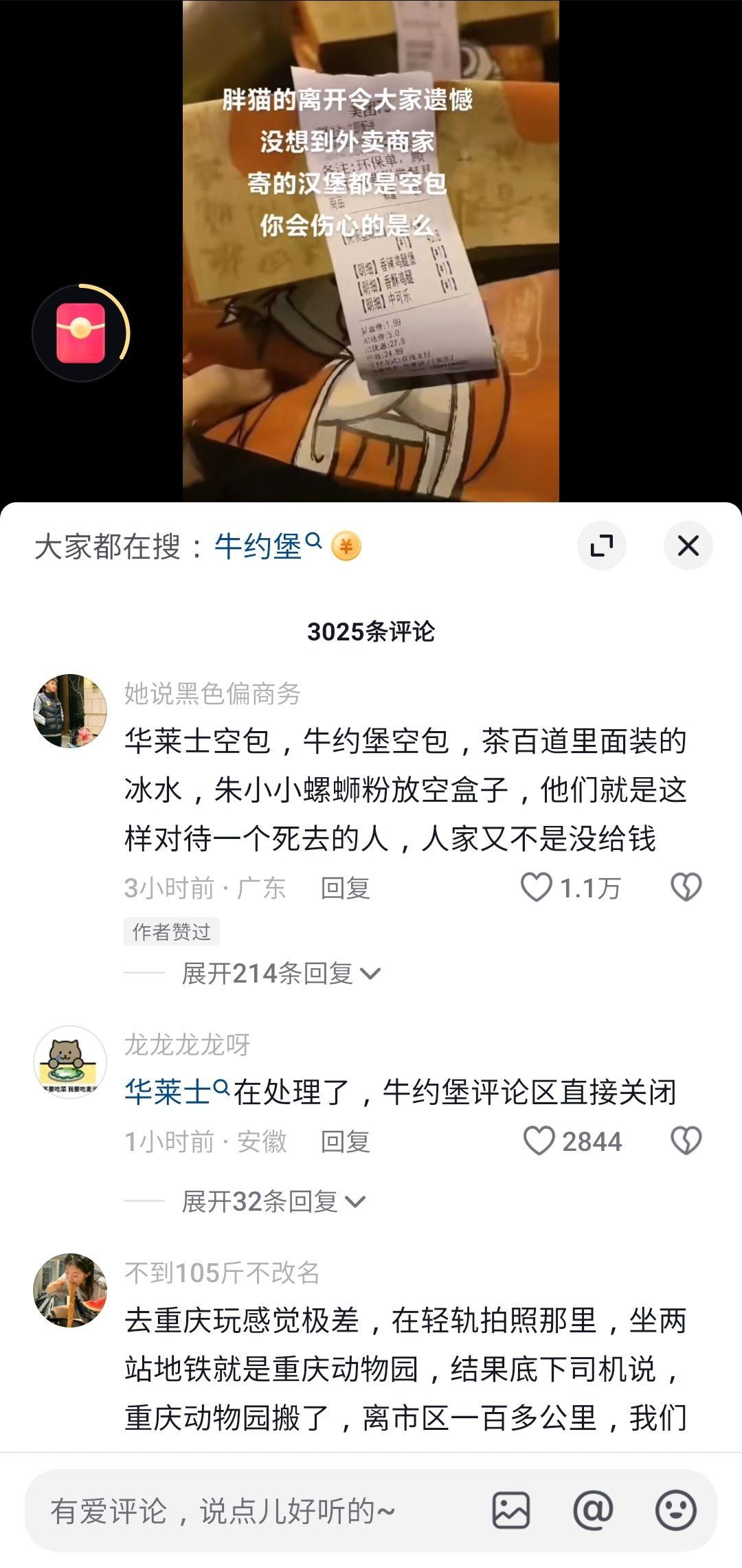
Task: Reply to 她说黑色偏商务's comment
Action: point(345,888)
